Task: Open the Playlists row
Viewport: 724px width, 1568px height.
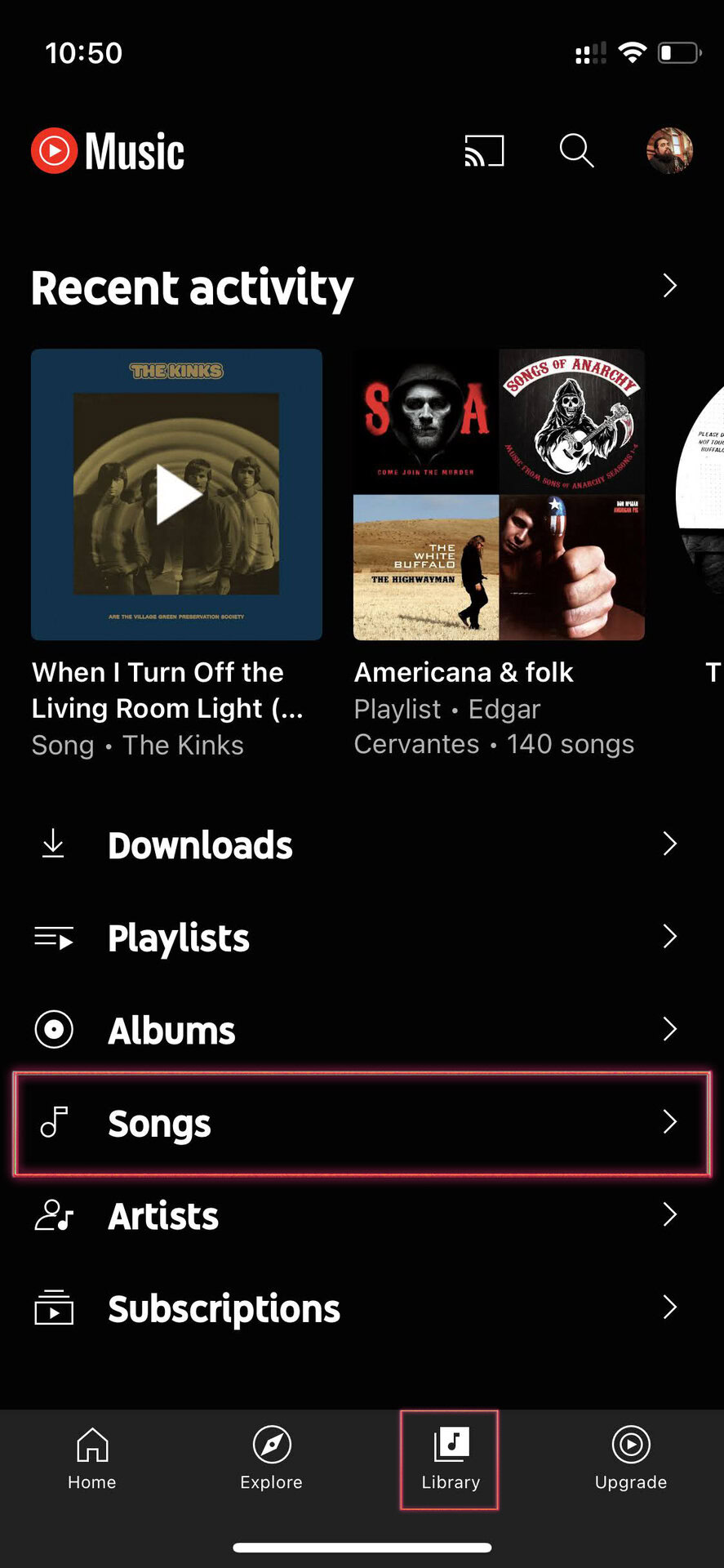Action: coord(362,938)
